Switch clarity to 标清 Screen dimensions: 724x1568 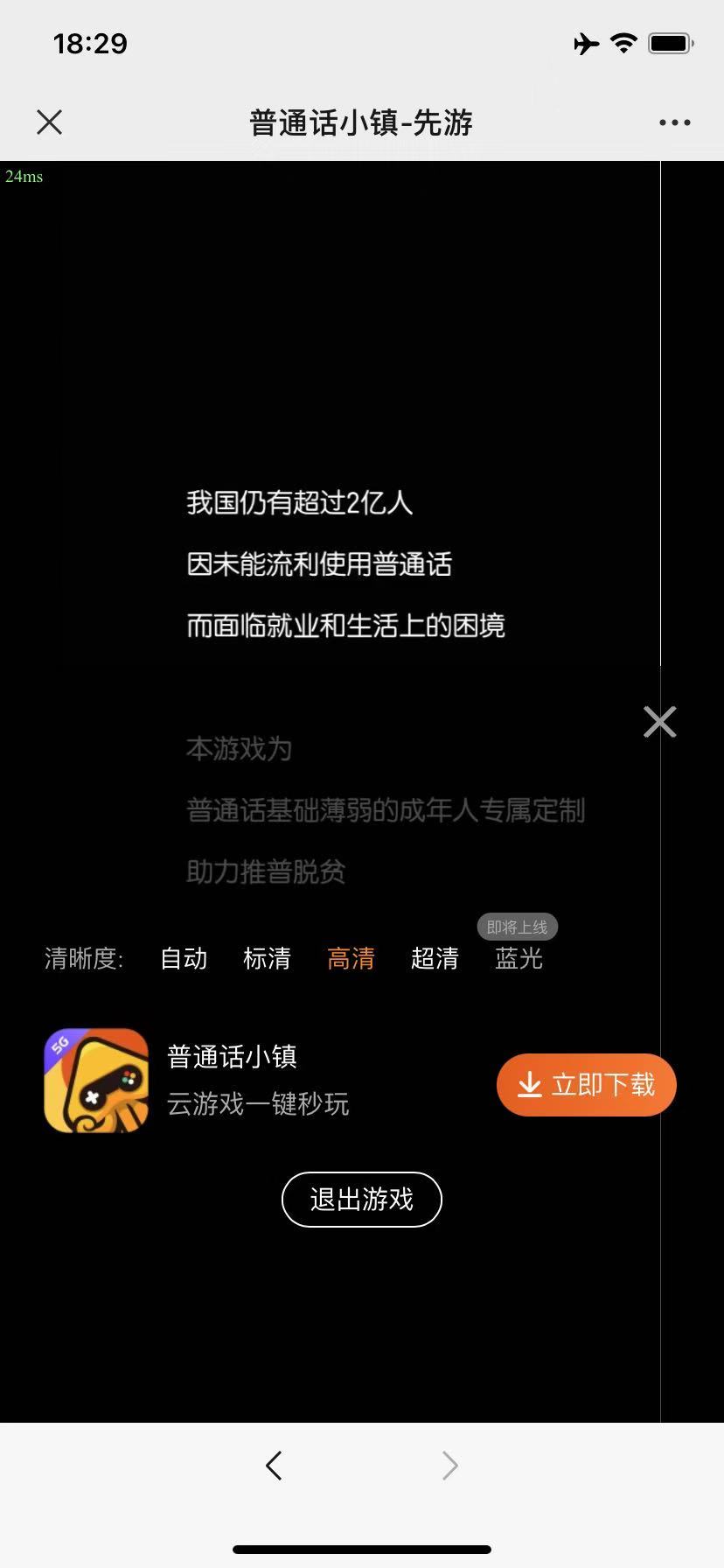pos(267,958)
